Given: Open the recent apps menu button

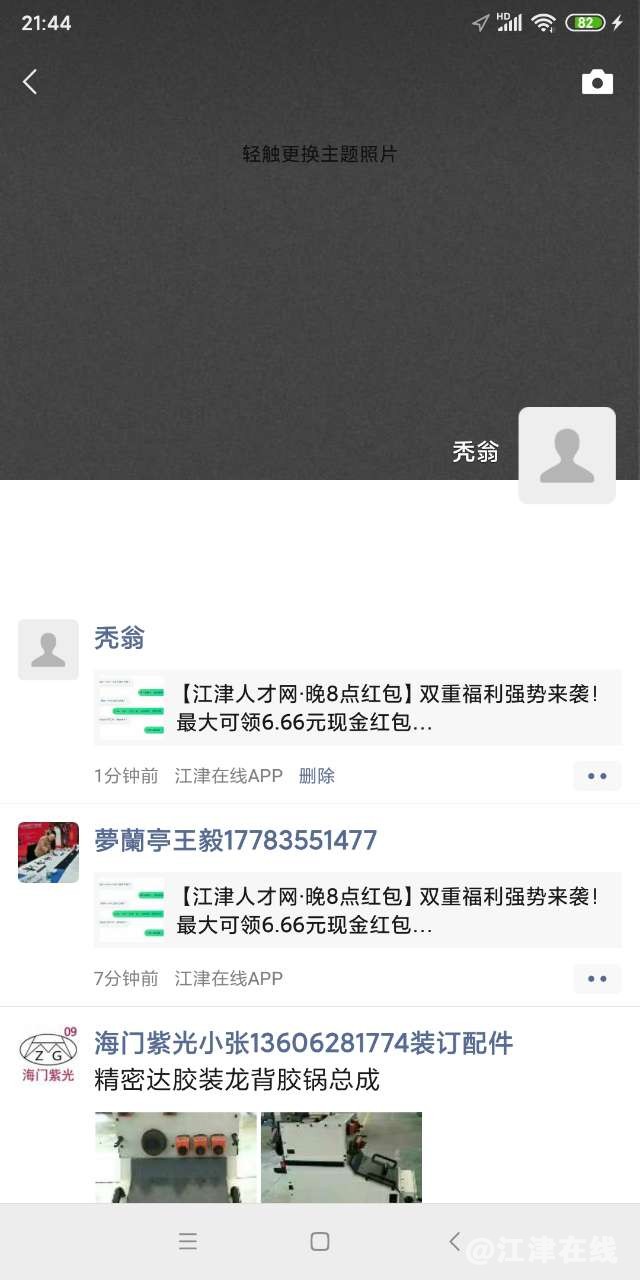Looking at the screenshot, I should 188,1241.
